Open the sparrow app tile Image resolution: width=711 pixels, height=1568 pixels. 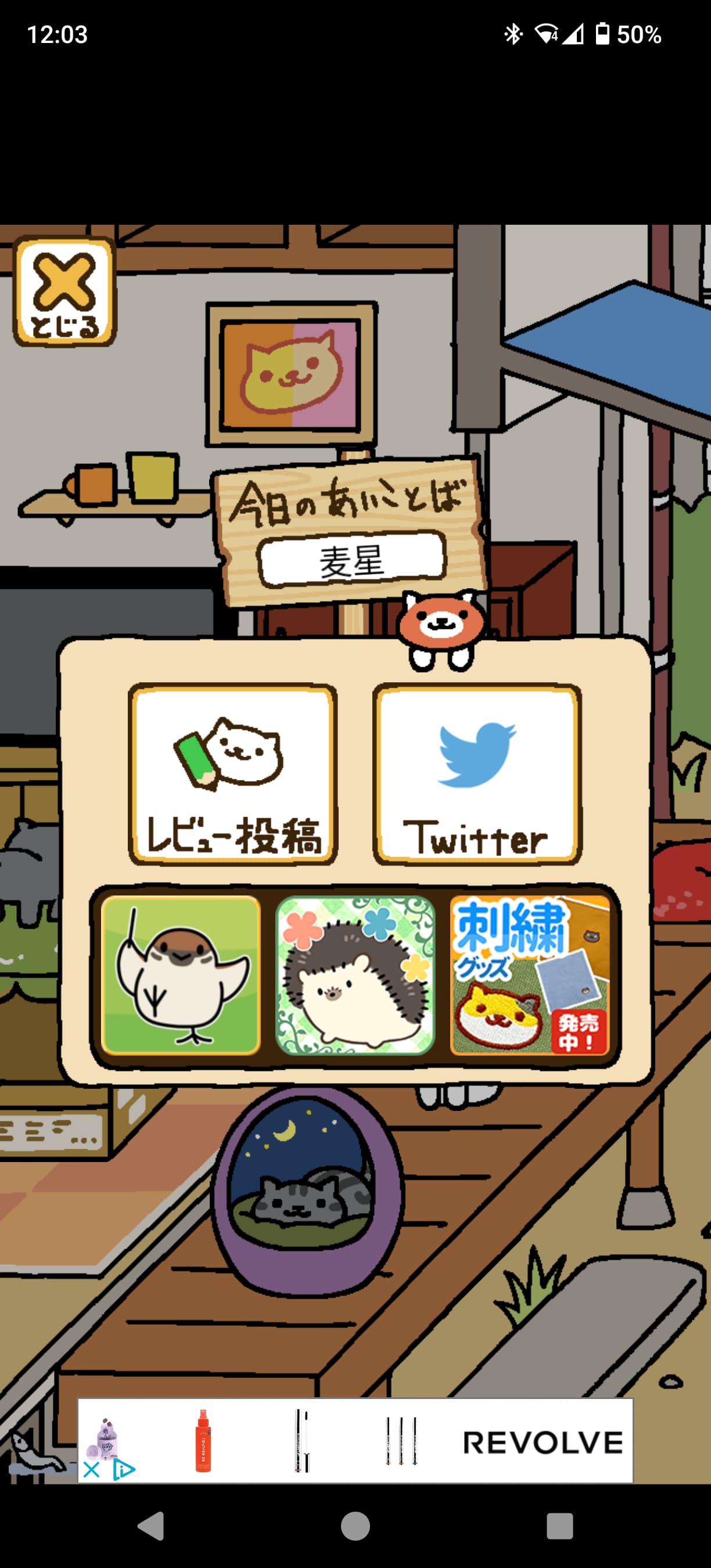coord(181,975)
